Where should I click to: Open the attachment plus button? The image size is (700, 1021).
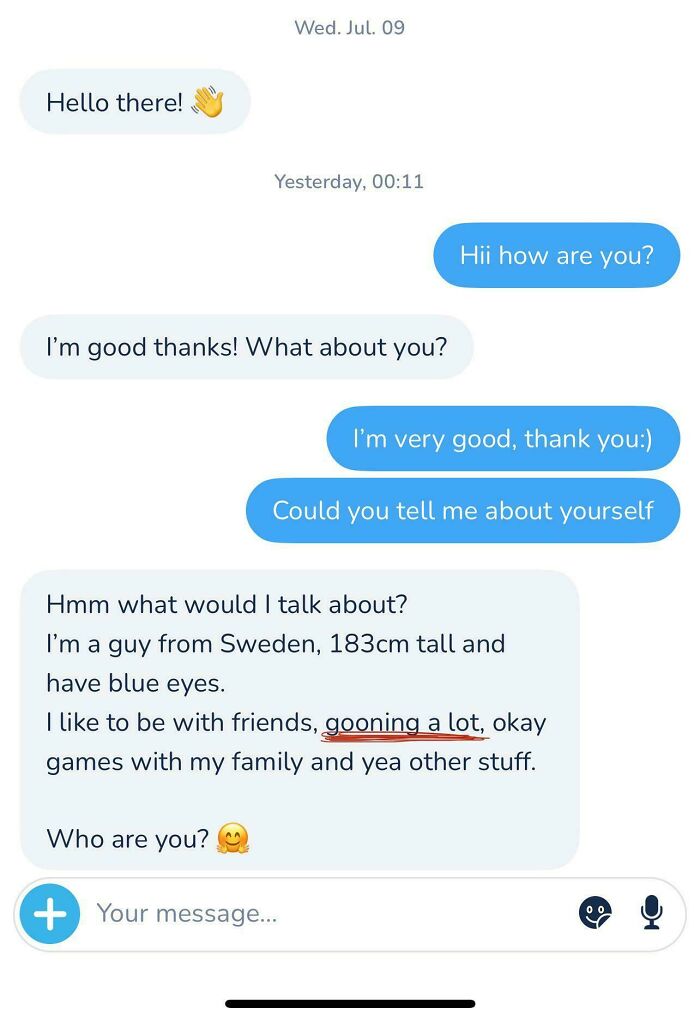pyautogui.click(x=49, y=913)
